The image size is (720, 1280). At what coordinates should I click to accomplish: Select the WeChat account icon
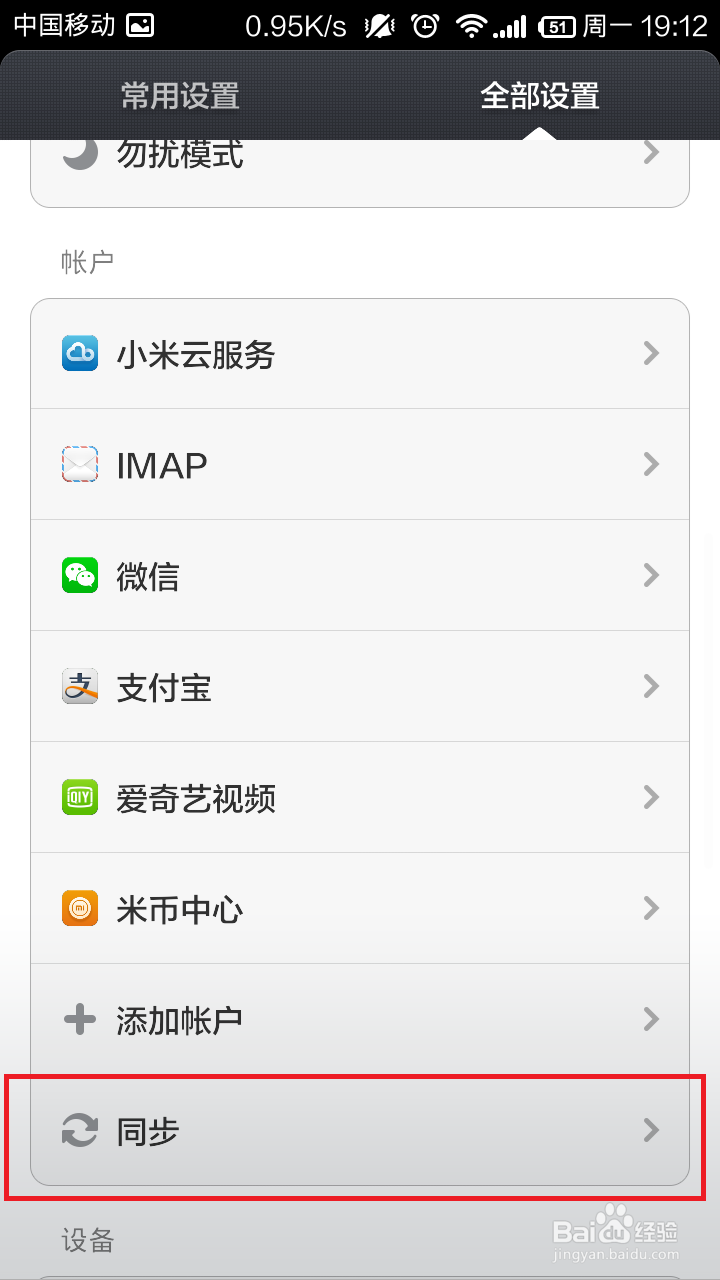coord(80,575)
